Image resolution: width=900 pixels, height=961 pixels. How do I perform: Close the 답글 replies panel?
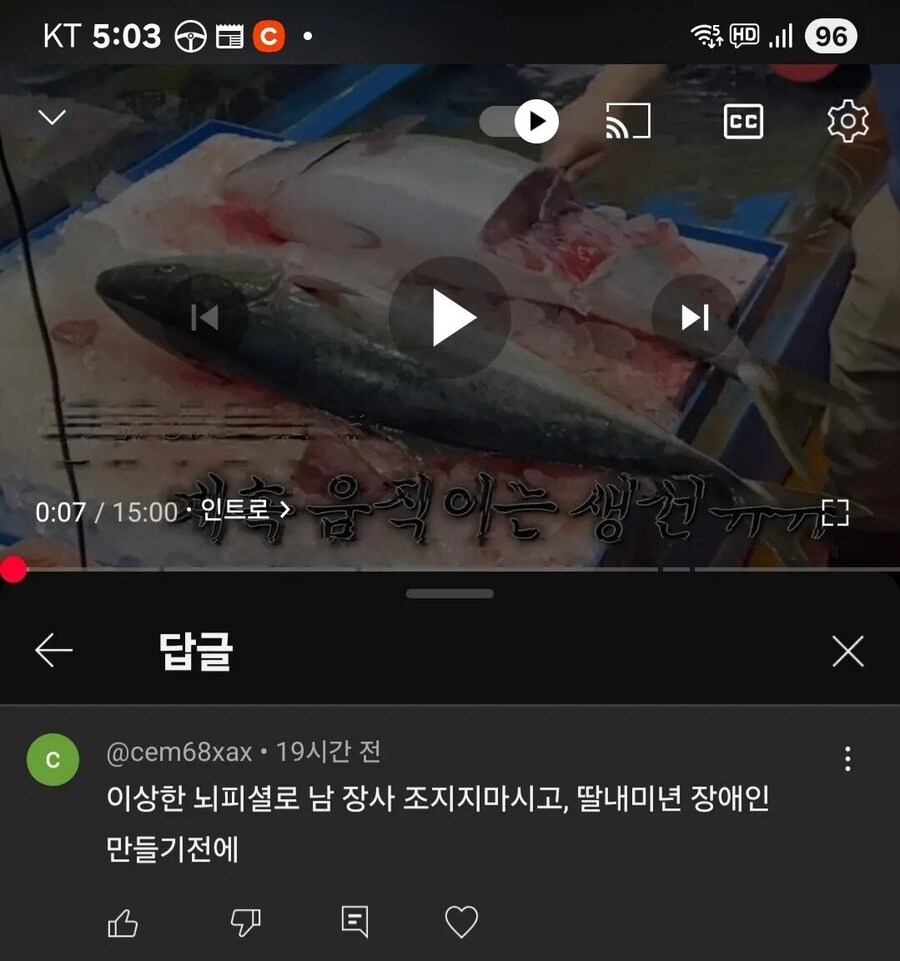[x=846, y=650]
